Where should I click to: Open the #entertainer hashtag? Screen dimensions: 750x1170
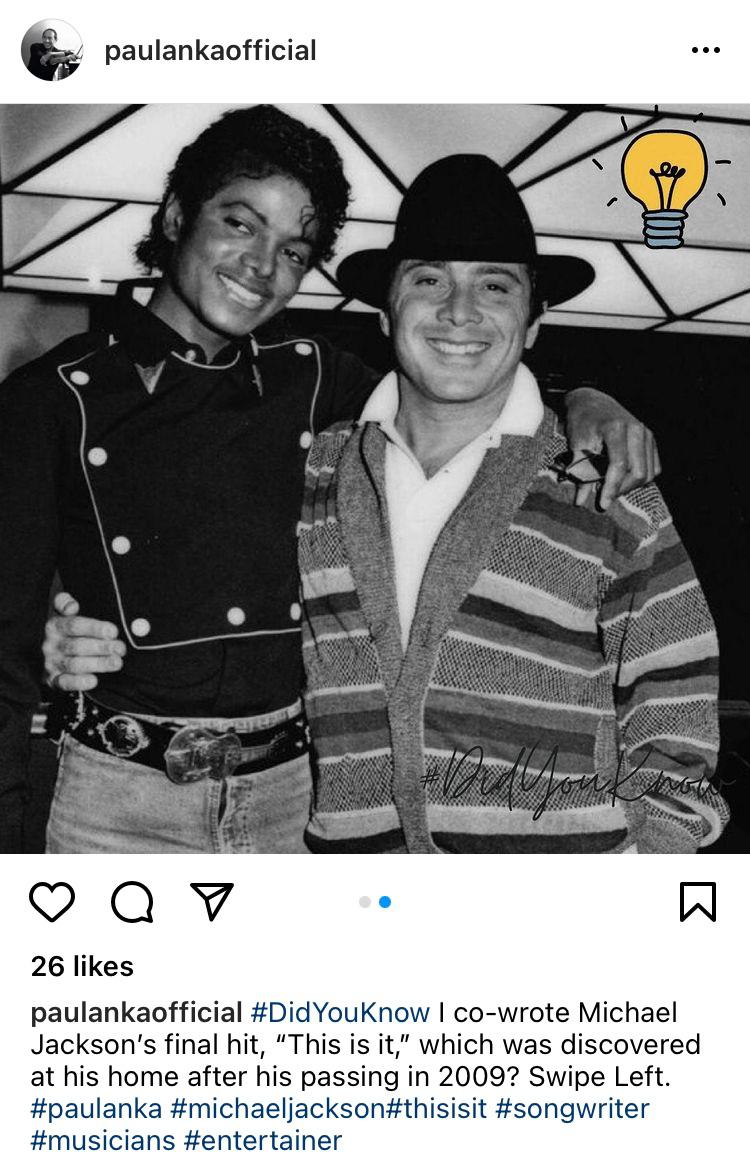(262, 1140)
